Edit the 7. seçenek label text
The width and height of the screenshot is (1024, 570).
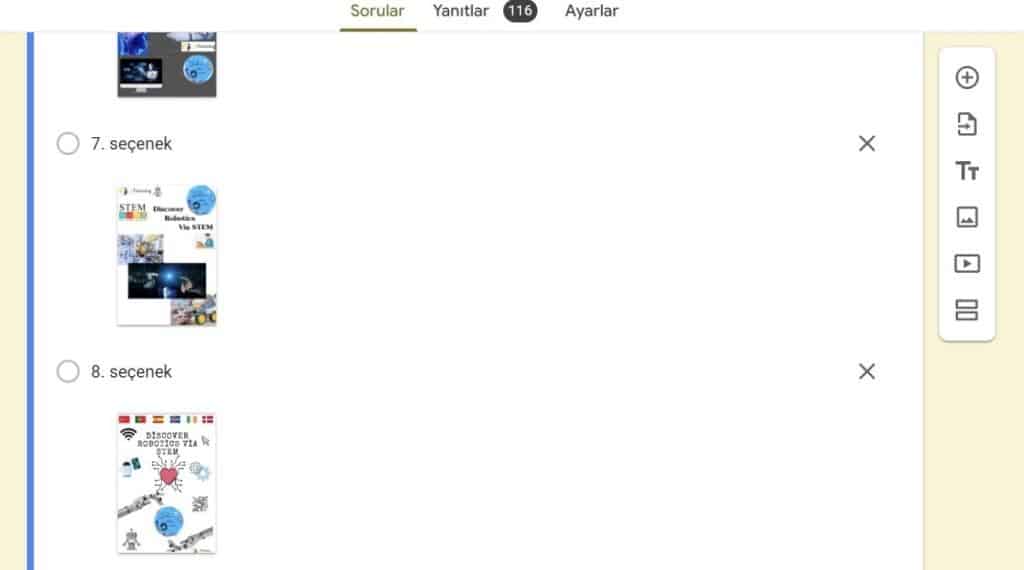click(131, 144)
